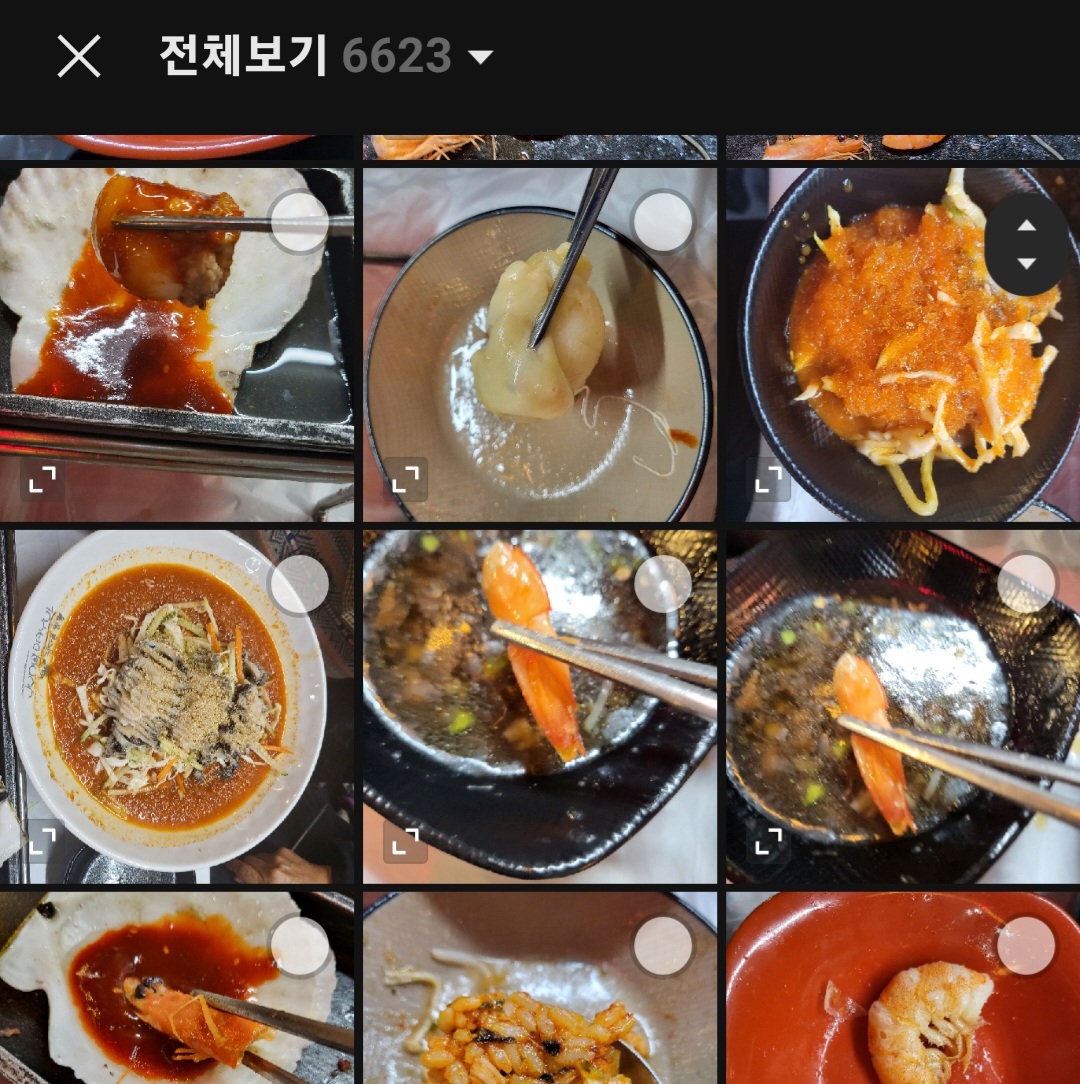Screen dimensions: 1080x1084
Task: Tap the fast scroll handle with arrows
Action: click(x=1027, y=244)
